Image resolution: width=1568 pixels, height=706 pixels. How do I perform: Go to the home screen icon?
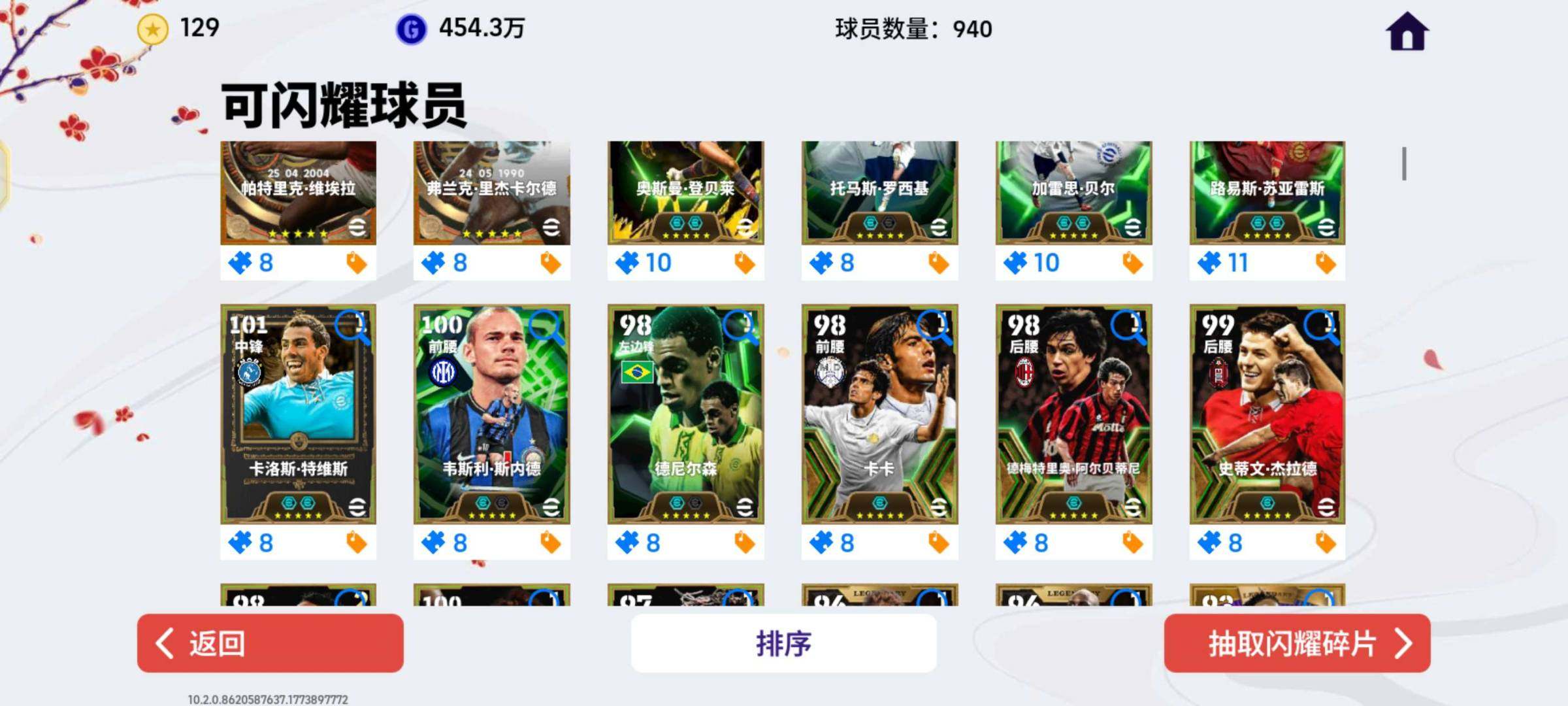(x=1407, y=31)
